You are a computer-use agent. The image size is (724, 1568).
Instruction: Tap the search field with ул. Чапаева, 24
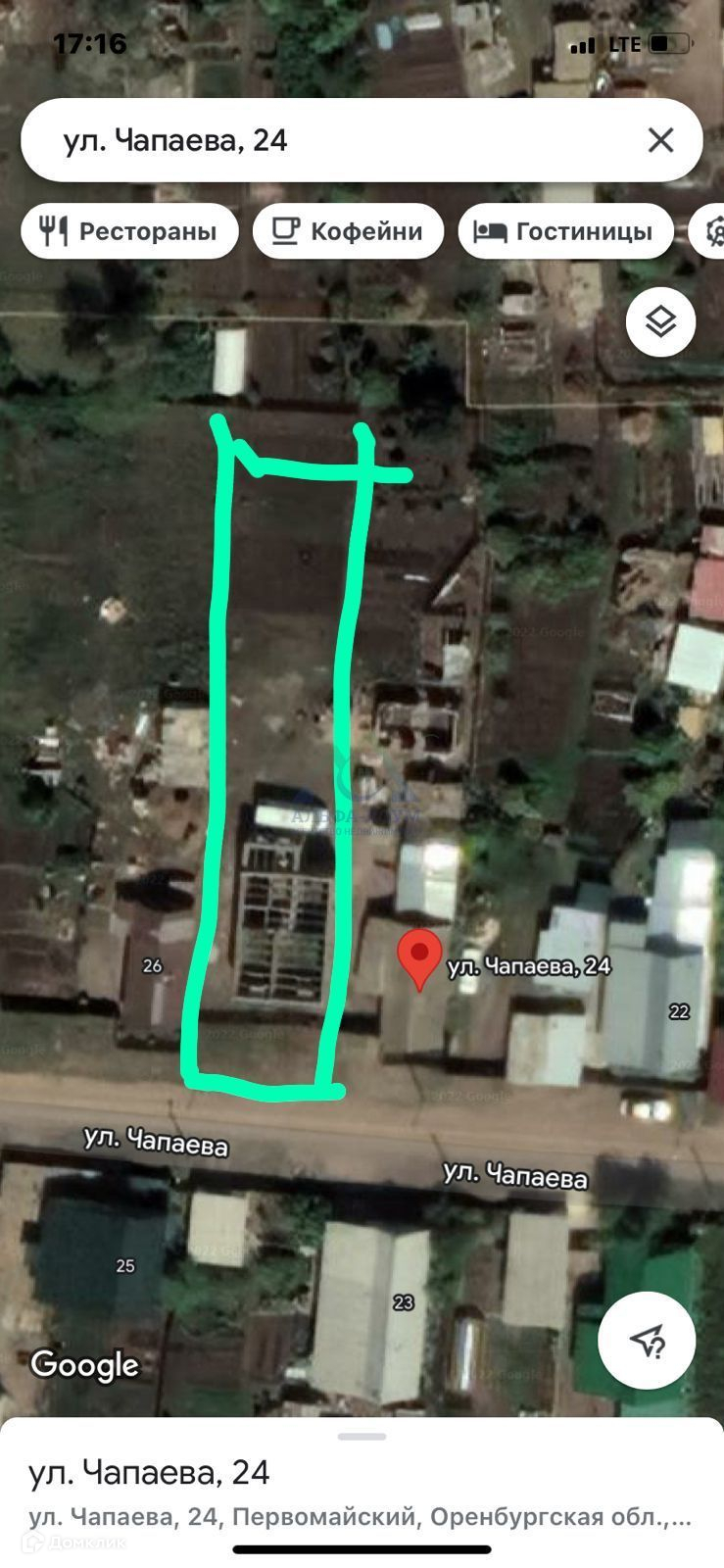[323, 141]
